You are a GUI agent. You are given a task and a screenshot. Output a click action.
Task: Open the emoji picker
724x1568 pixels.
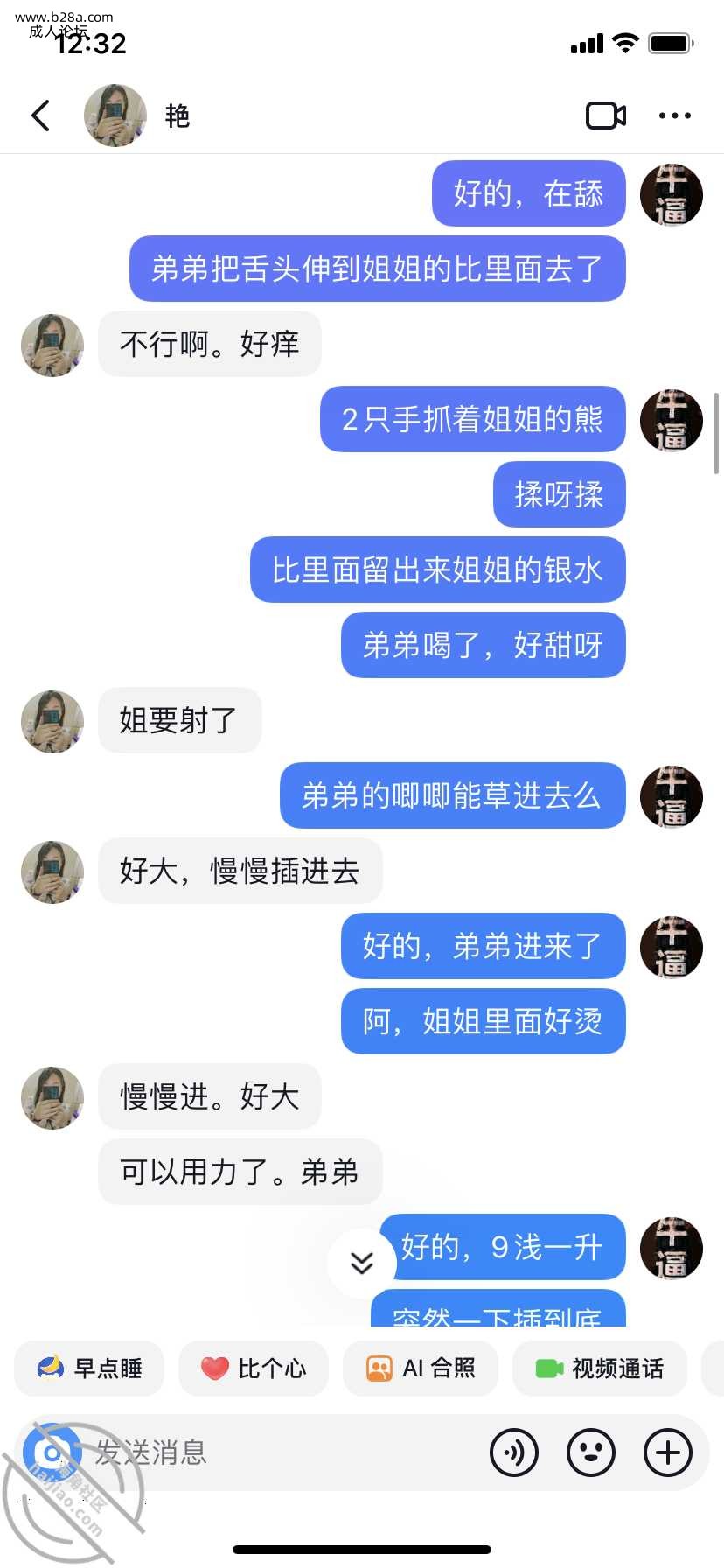[591, 1452]
